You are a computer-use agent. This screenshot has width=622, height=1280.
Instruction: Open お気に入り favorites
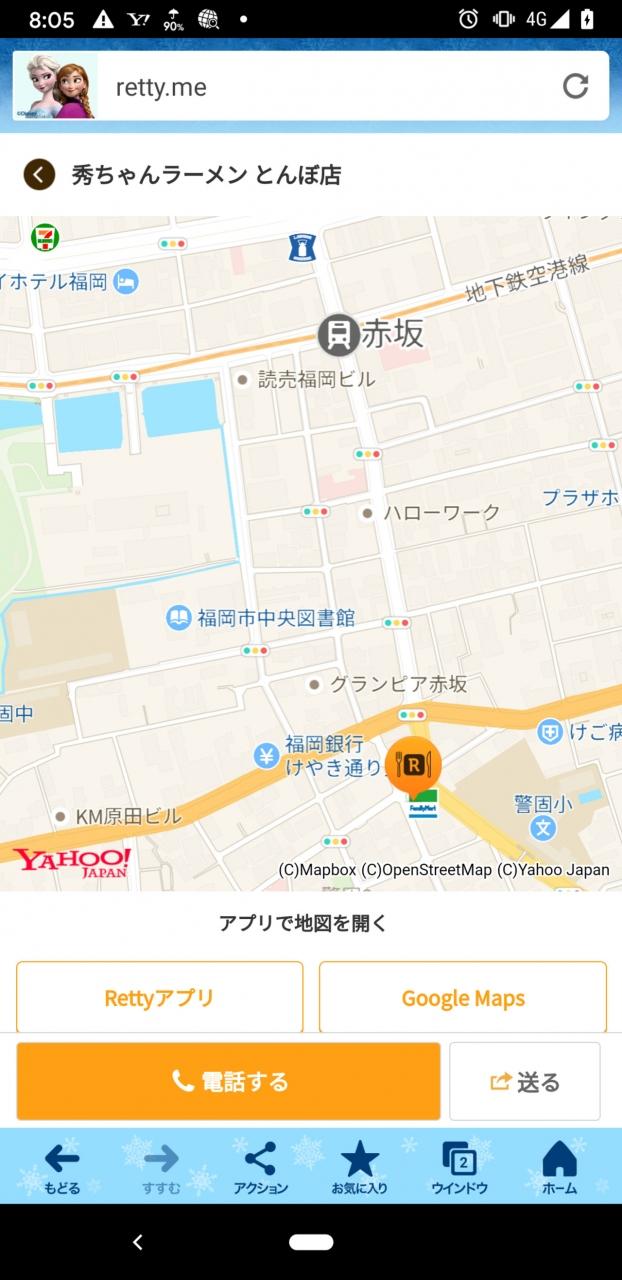[x=360, y=1168]
